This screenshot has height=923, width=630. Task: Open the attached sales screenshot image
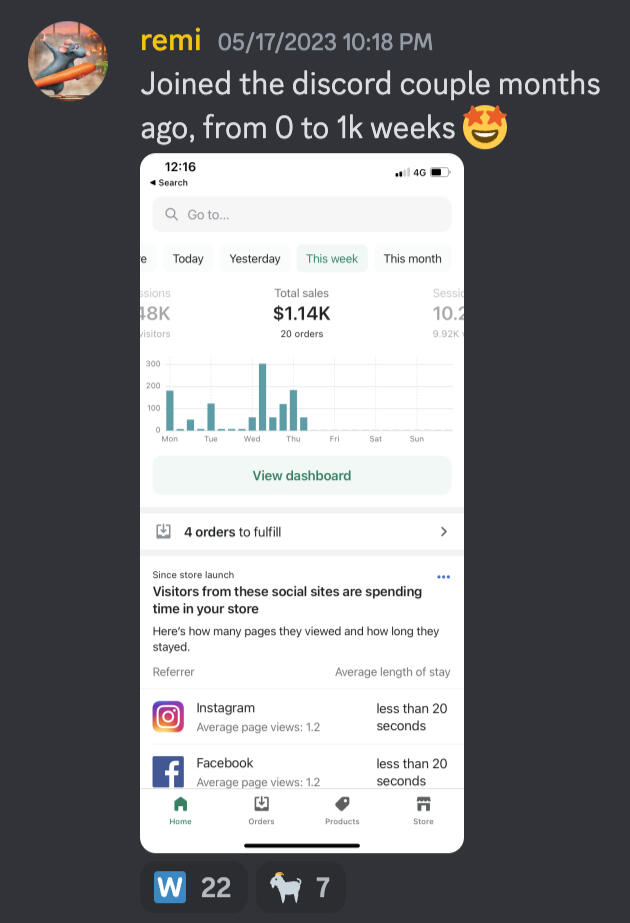pyautogui.click(x=301, y=500)
